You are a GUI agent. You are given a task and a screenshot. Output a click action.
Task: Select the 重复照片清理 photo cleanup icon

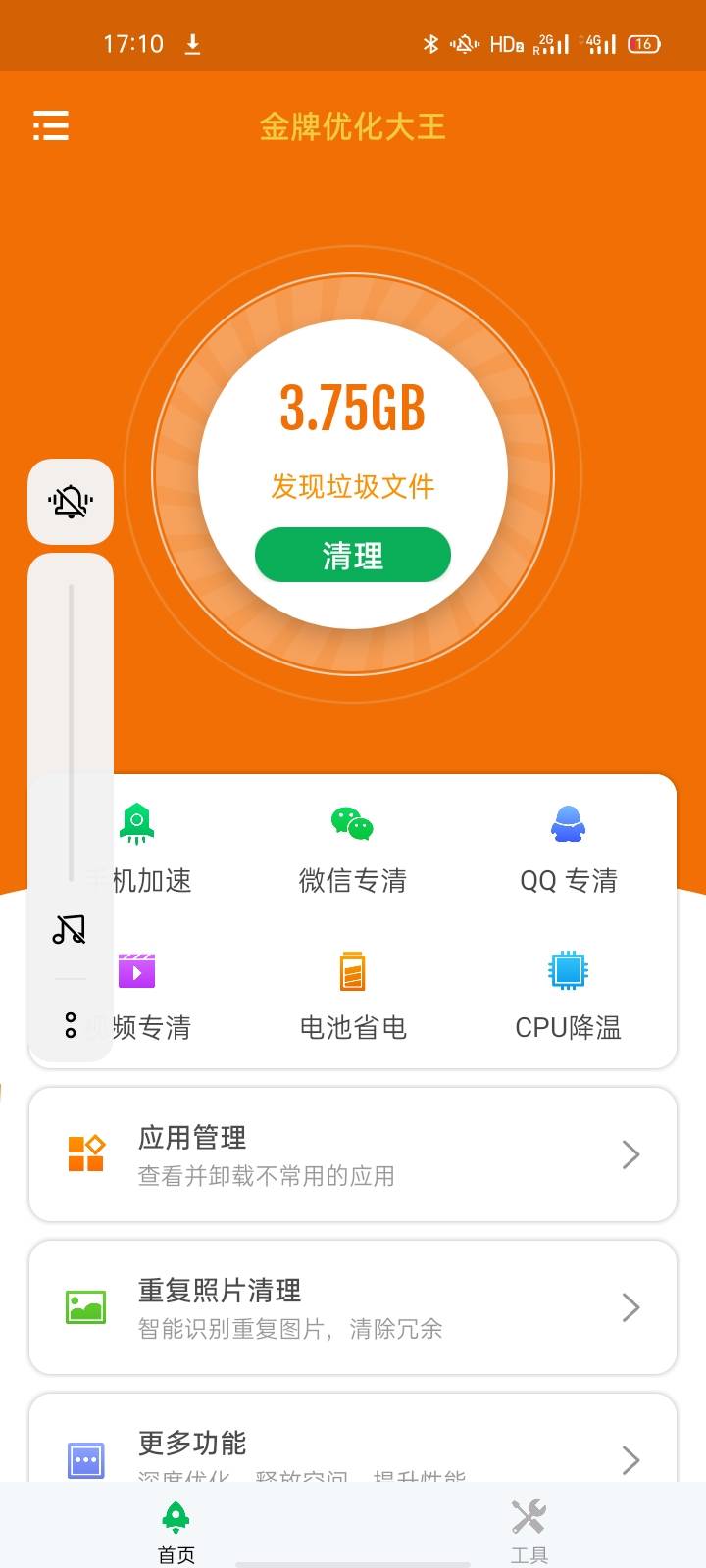tap(86, 1307)
